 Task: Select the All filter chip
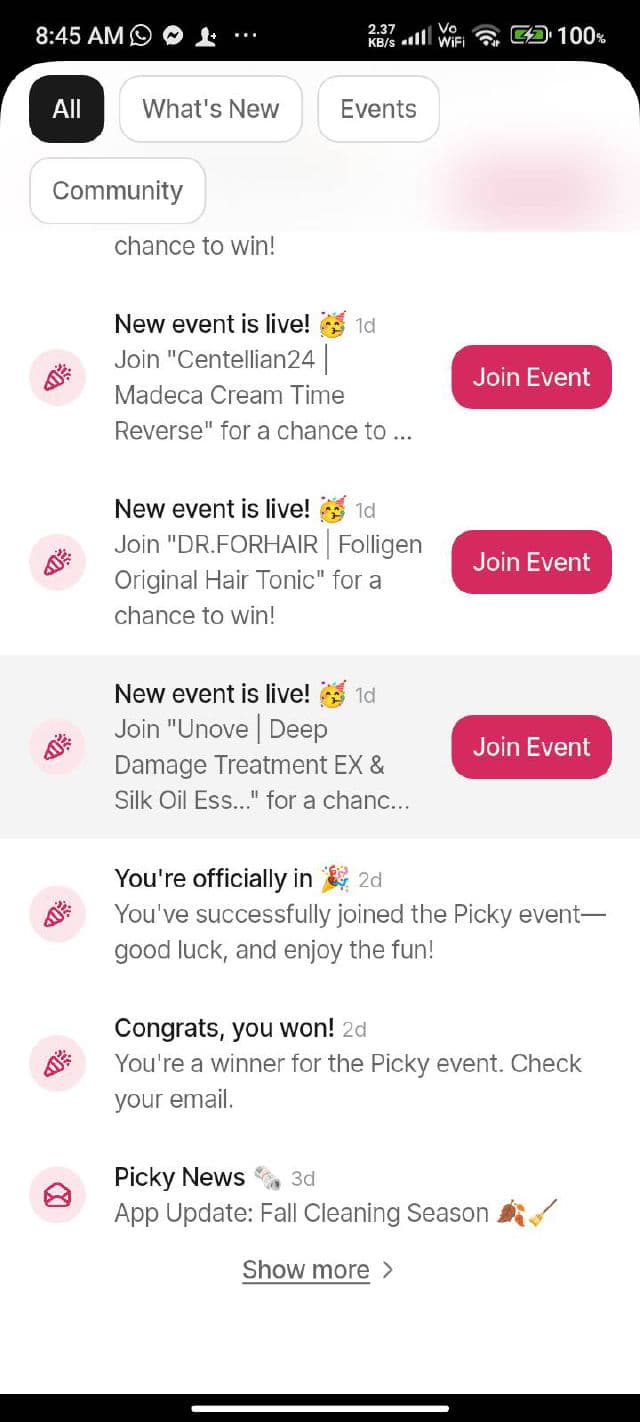coord(66,109)
